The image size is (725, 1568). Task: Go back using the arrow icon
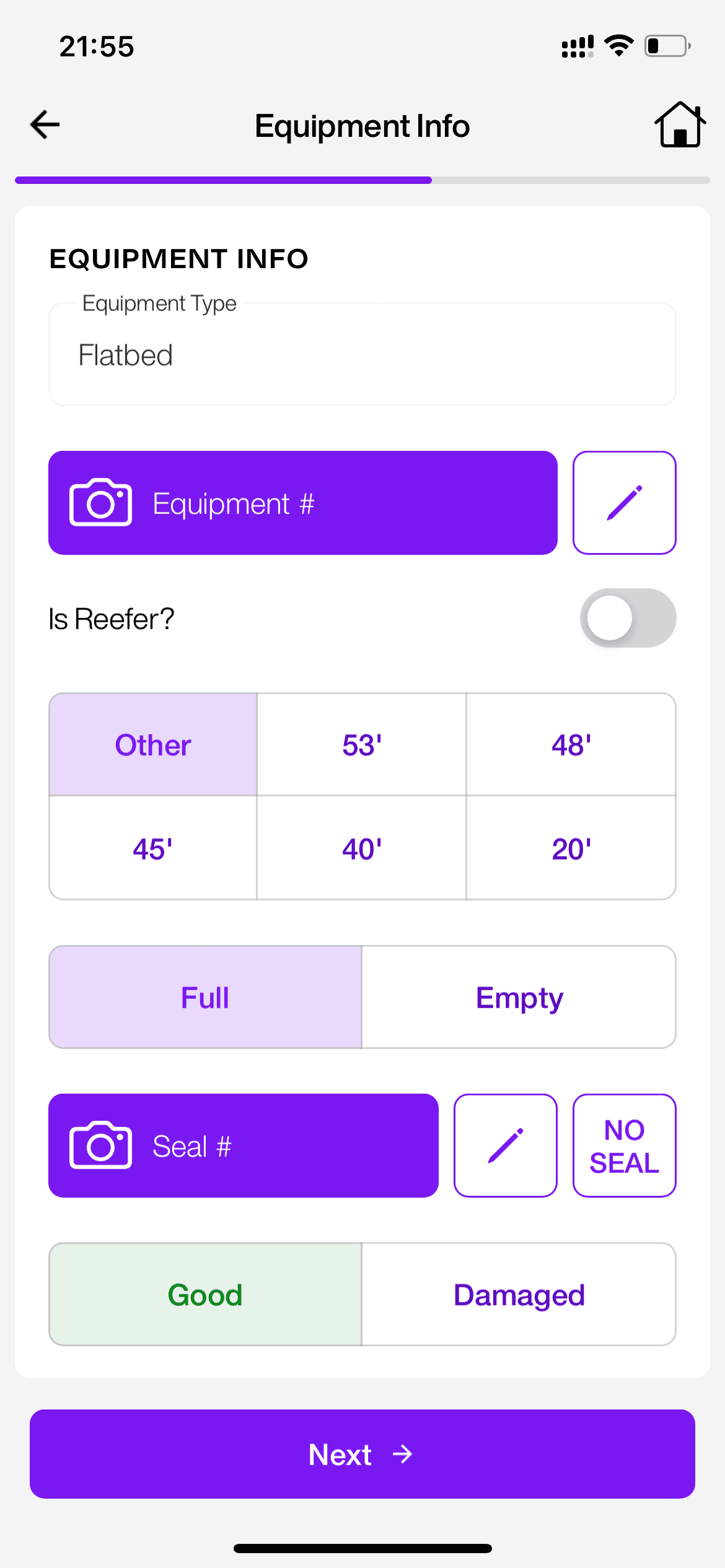(45, 124)
